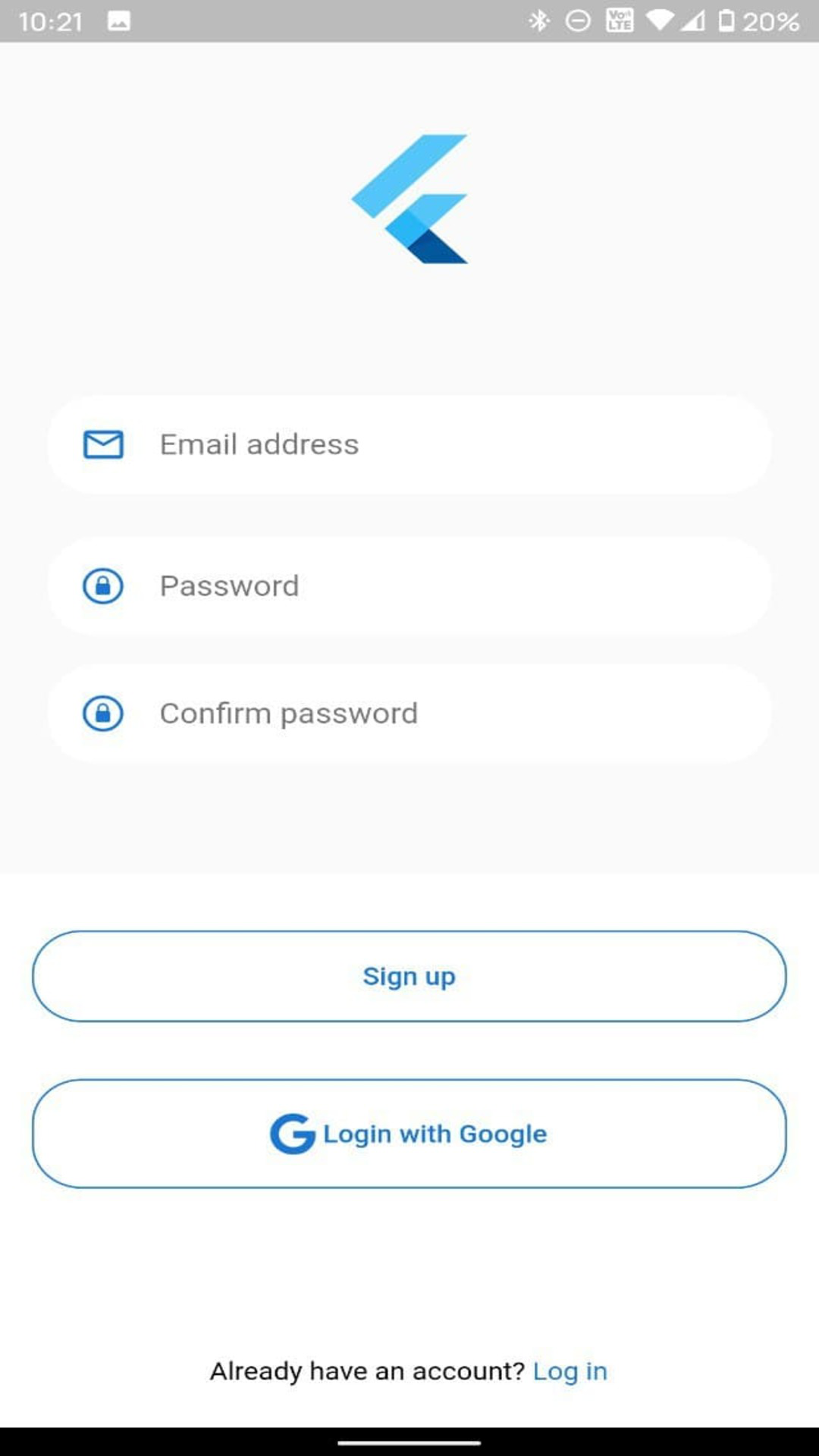Focus the Password field
819x1456 pixels.
[409, 586]
